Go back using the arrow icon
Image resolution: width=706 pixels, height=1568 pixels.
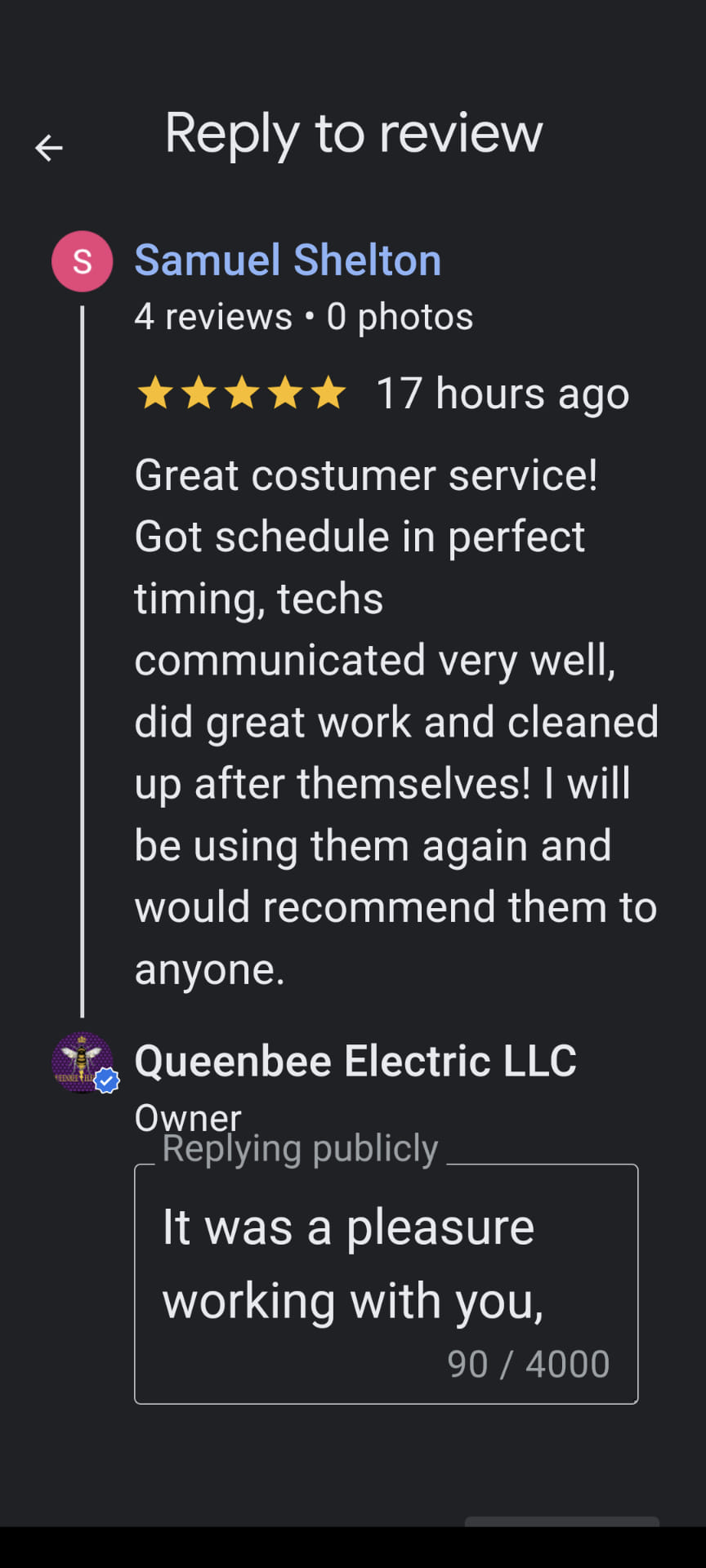(x=49, y=148)
